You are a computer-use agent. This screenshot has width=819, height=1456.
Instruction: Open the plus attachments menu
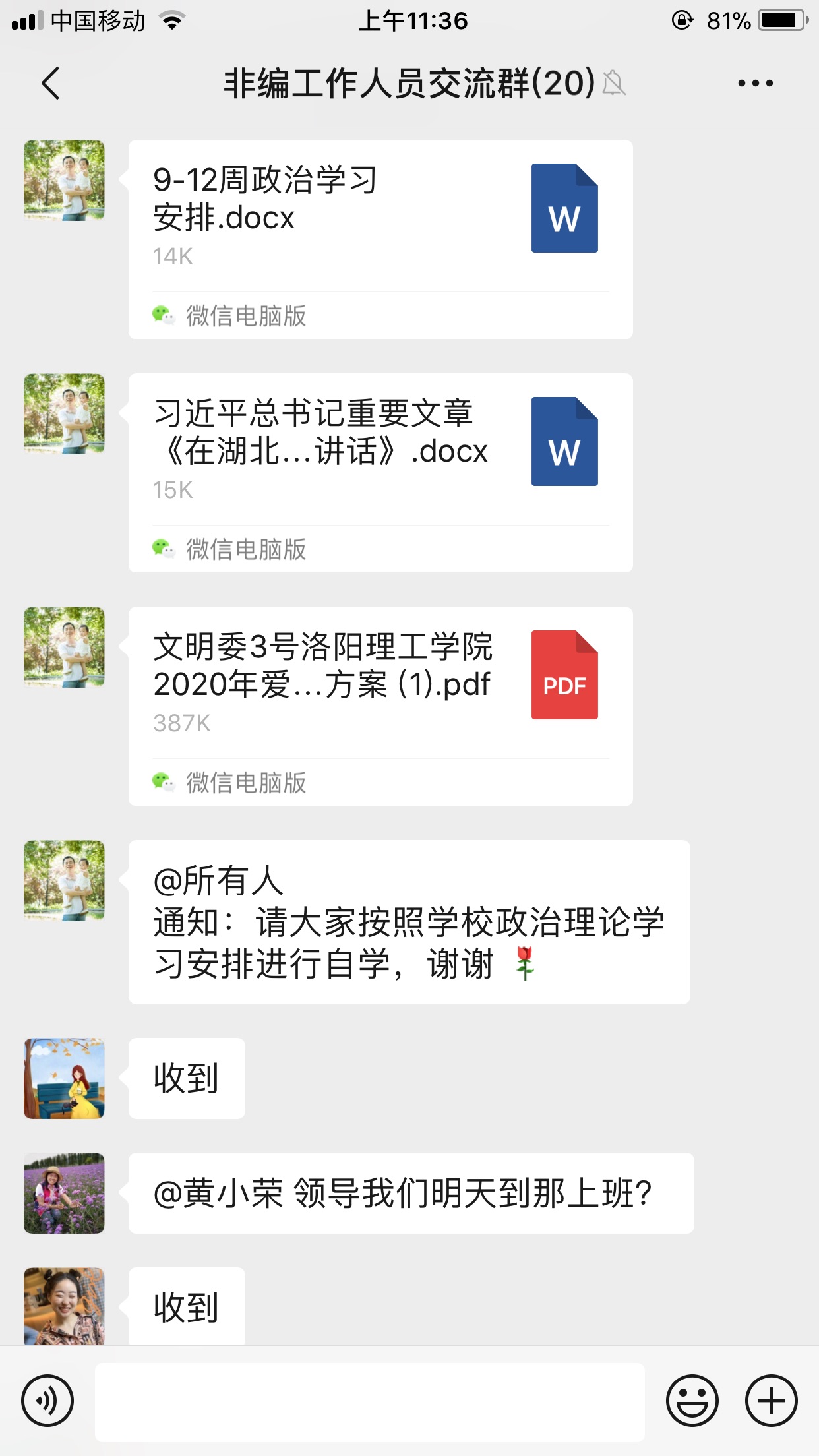click(771, 1401)
